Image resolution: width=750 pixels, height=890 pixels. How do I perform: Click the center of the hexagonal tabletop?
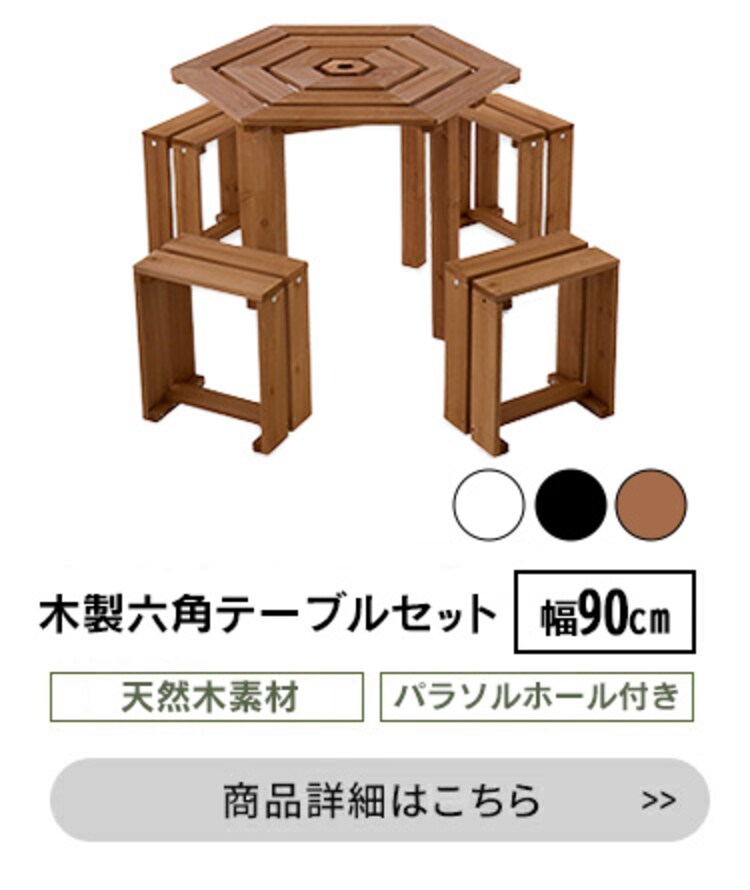coord(340,72)
